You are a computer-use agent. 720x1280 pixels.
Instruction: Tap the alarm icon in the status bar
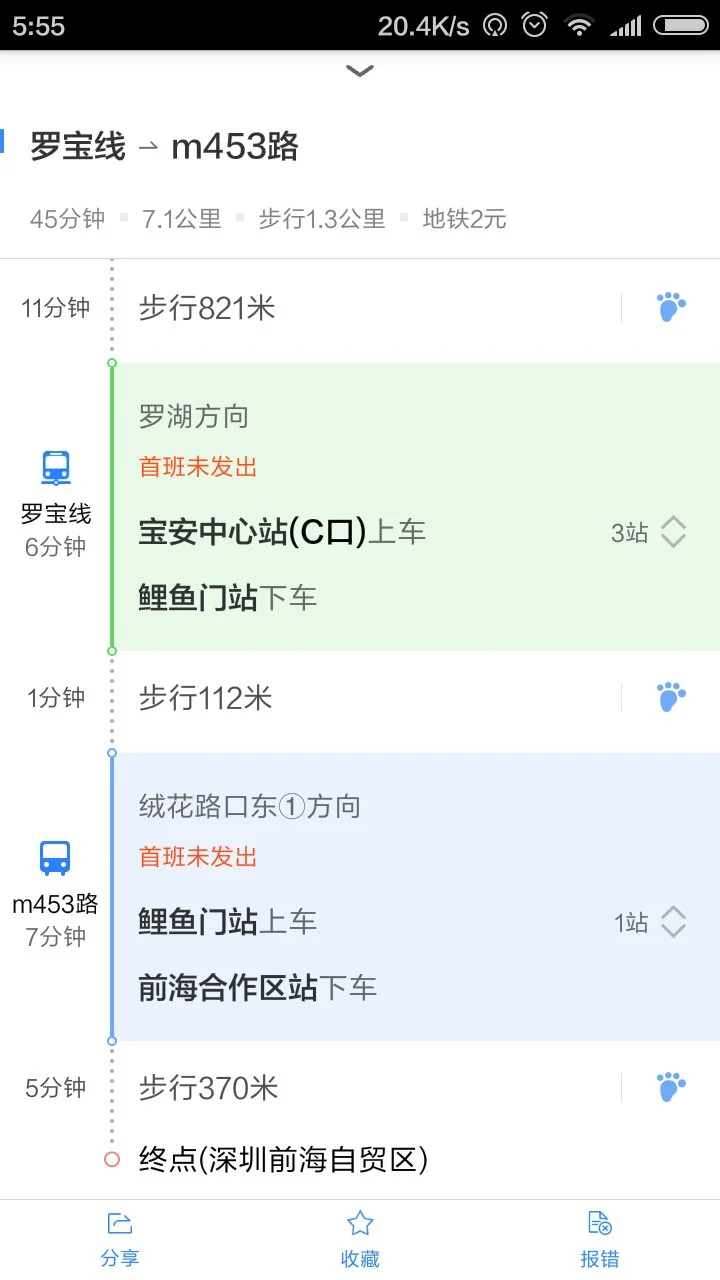coord(534,25)
